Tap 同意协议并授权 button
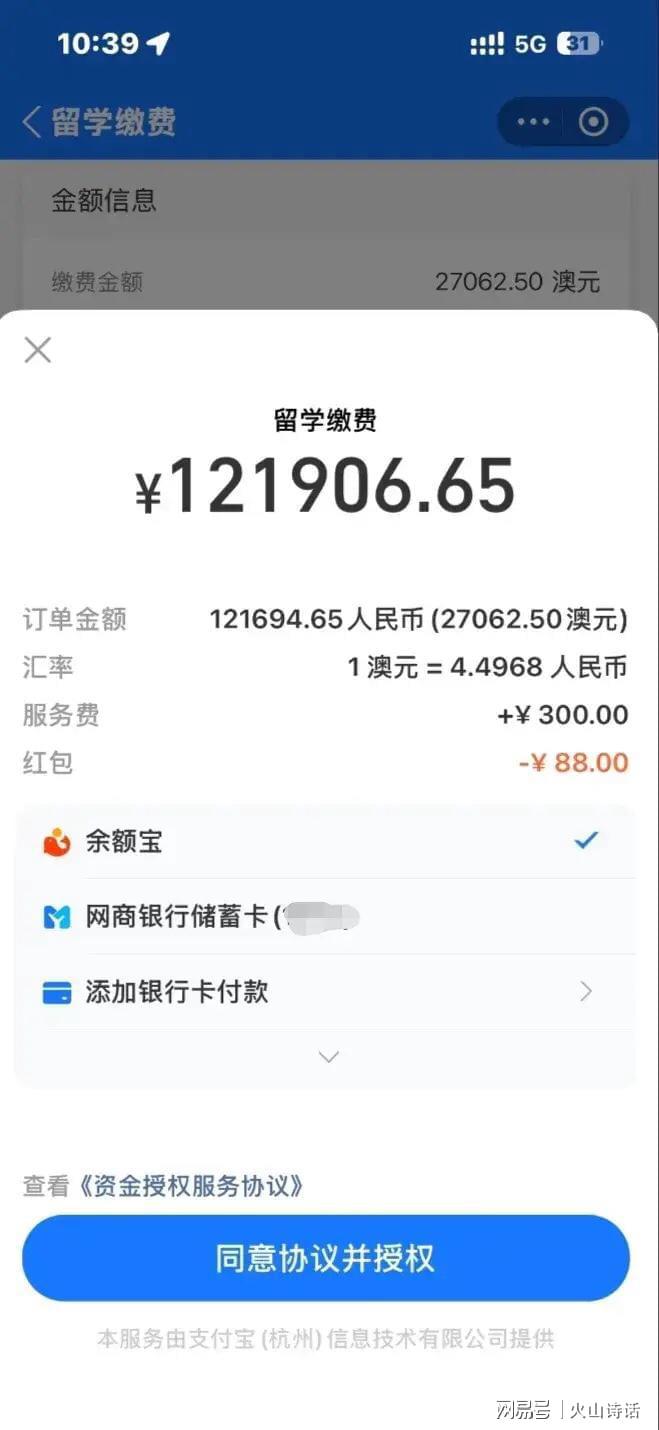This screenshot has width=659, height=1430. coord(326,1258)
